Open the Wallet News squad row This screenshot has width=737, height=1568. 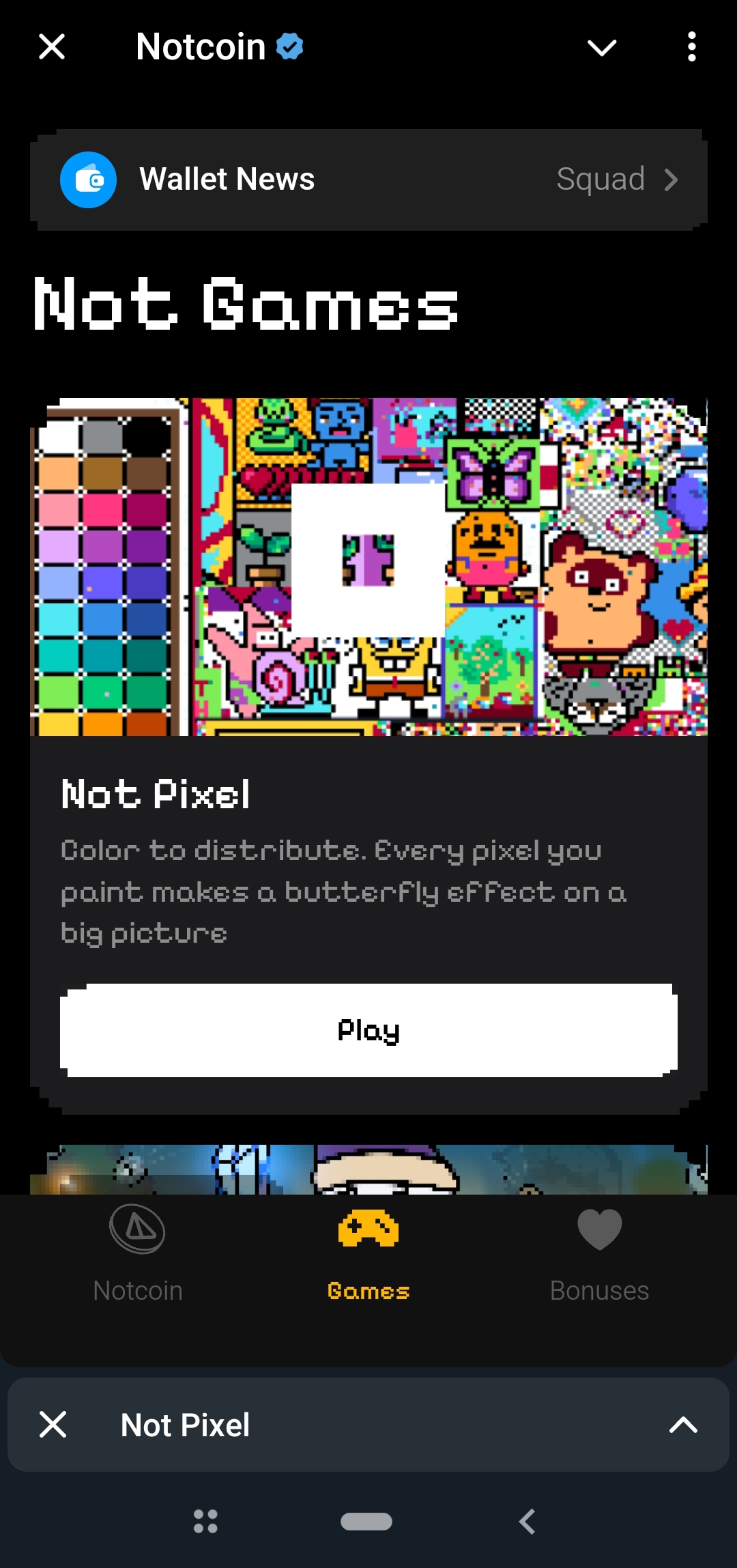coord(369,180)
